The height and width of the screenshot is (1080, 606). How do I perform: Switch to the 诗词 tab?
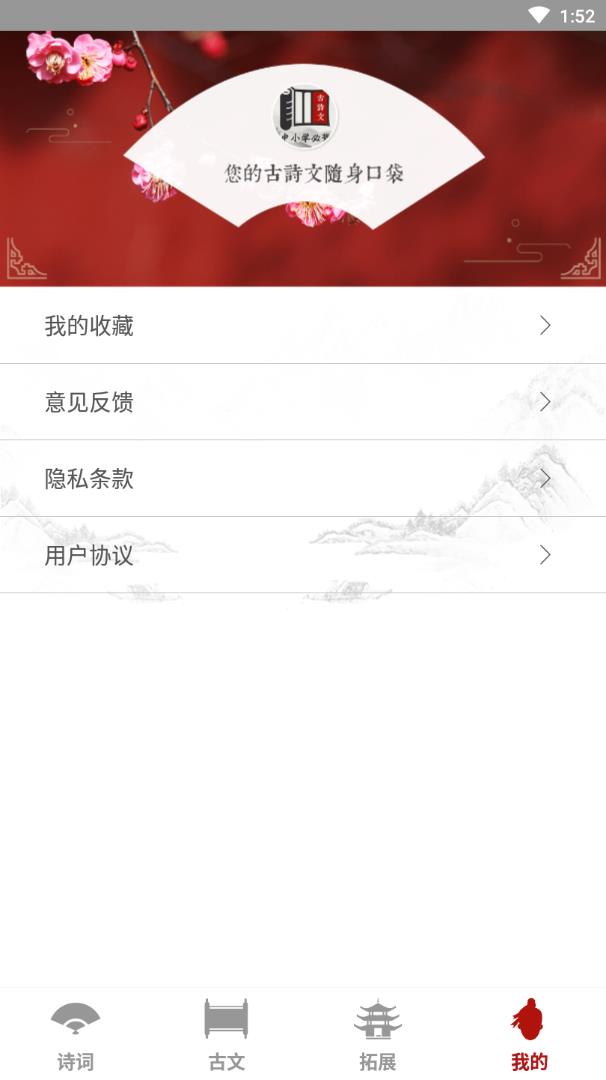(76, 1035)
